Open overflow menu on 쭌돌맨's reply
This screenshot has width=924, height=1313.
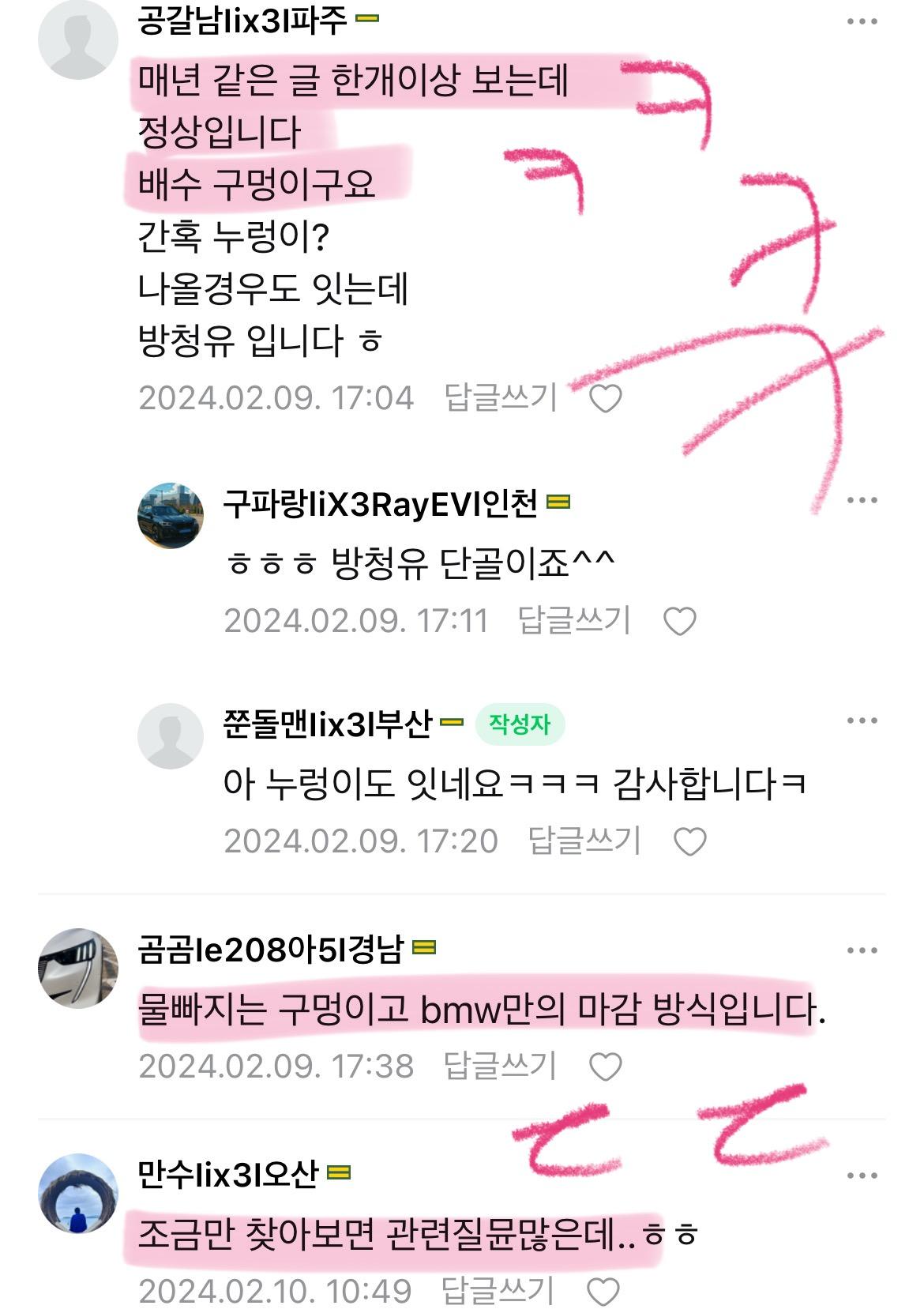tap(862, 720)
